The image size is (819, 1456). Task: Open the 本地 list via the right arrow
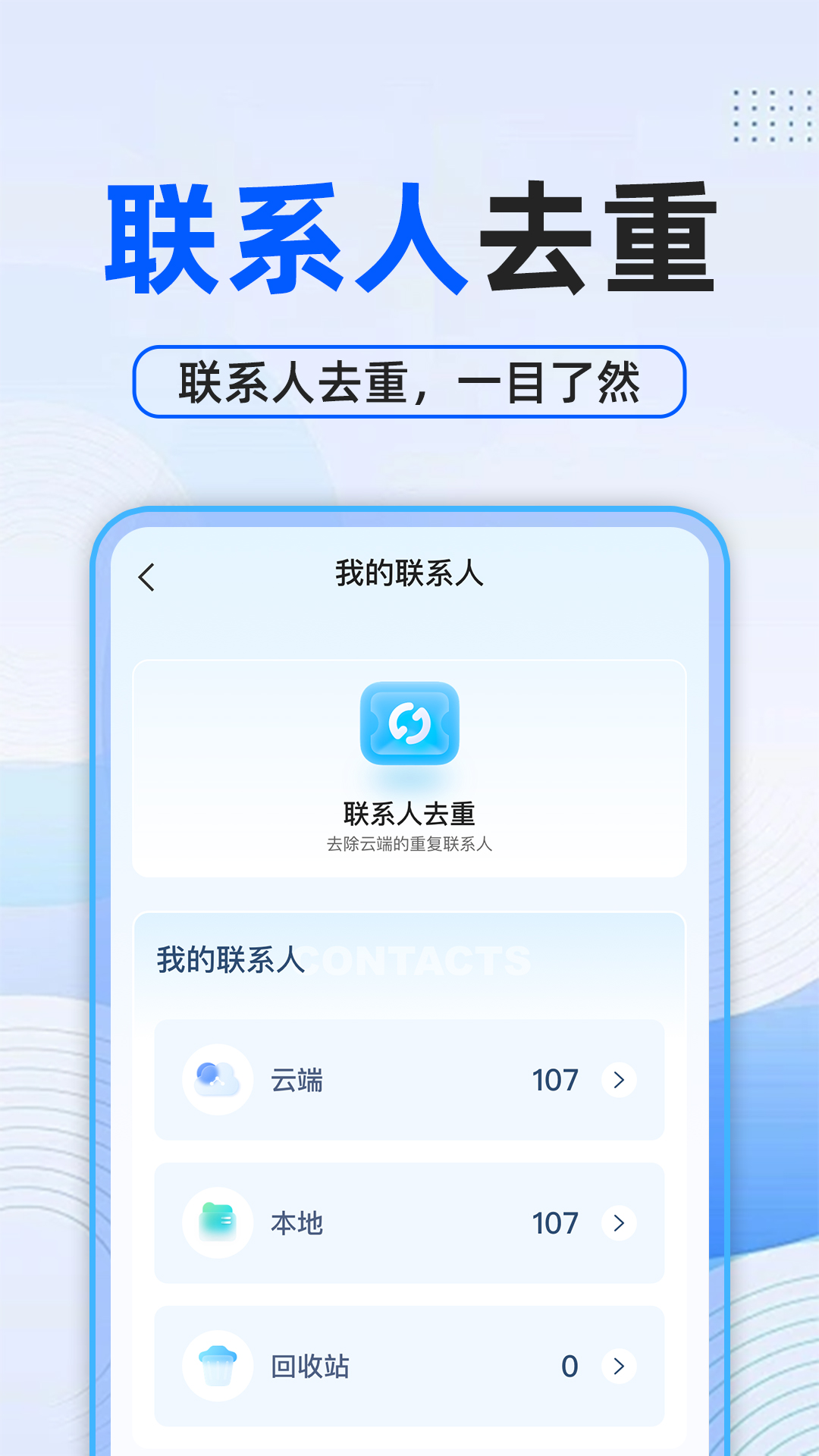pyautogui.click(x=618, y=1223)
